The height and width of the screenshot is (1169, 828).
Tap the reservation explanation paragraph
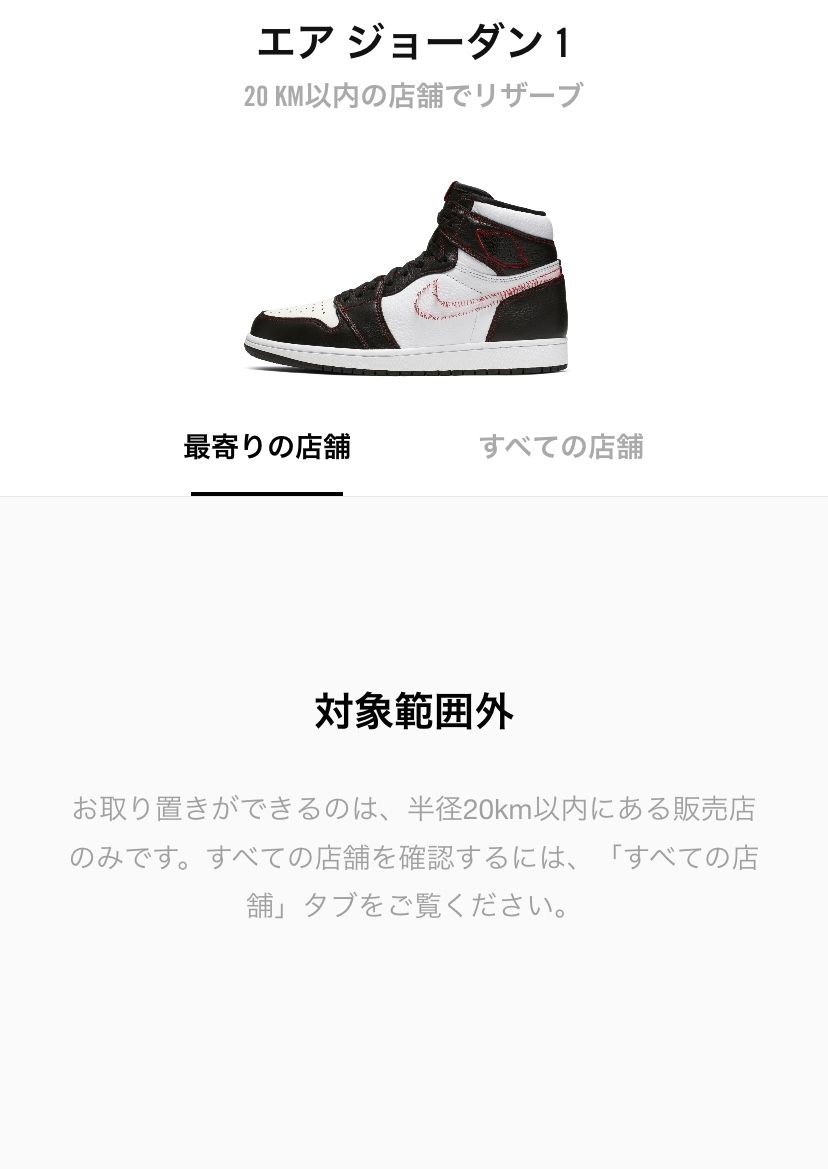[x=414, y=857]
